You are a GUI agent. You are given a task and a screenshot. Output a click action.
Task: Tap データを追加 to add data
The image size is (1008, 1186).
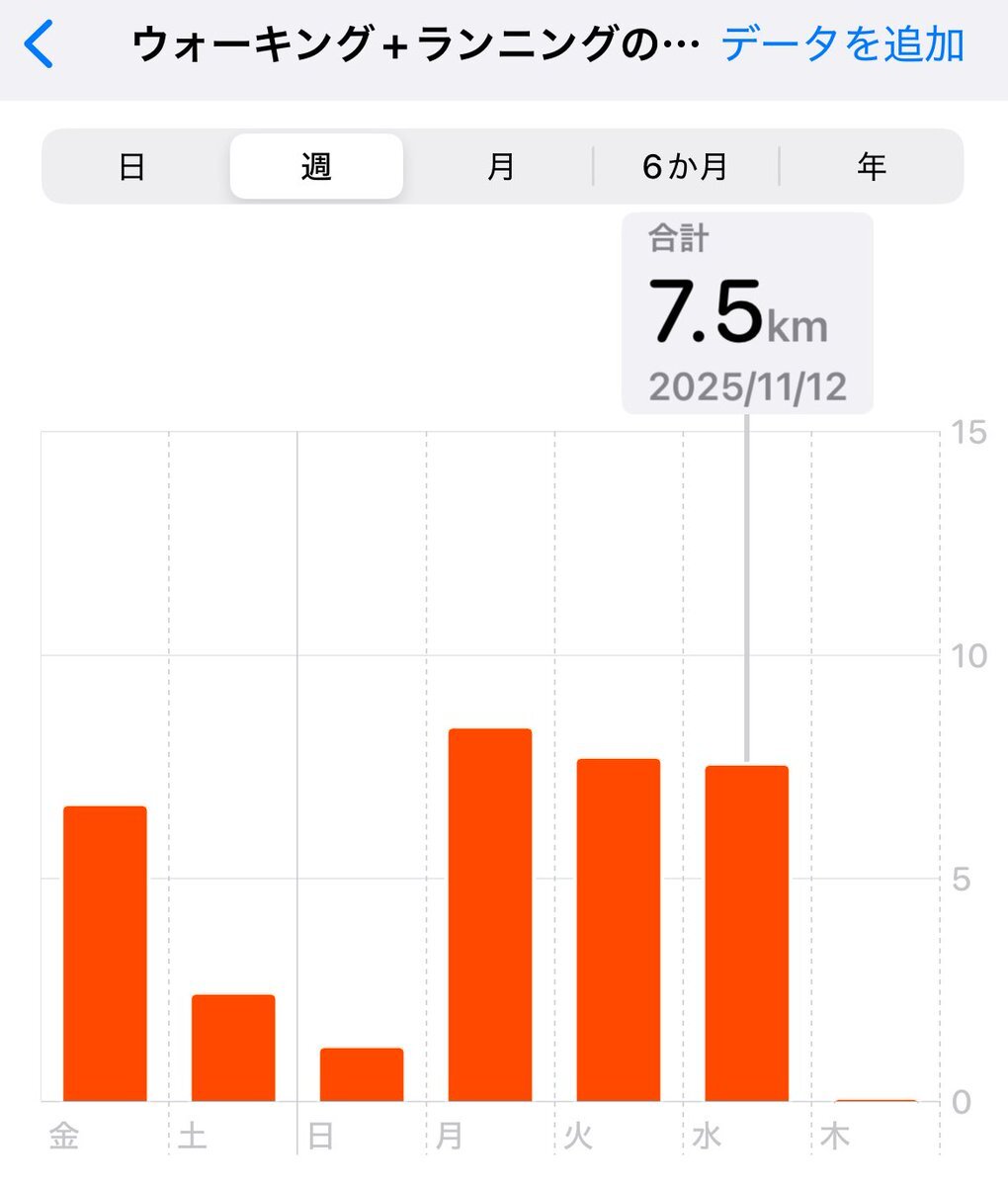pyautogui.click(x=842, y=45)
